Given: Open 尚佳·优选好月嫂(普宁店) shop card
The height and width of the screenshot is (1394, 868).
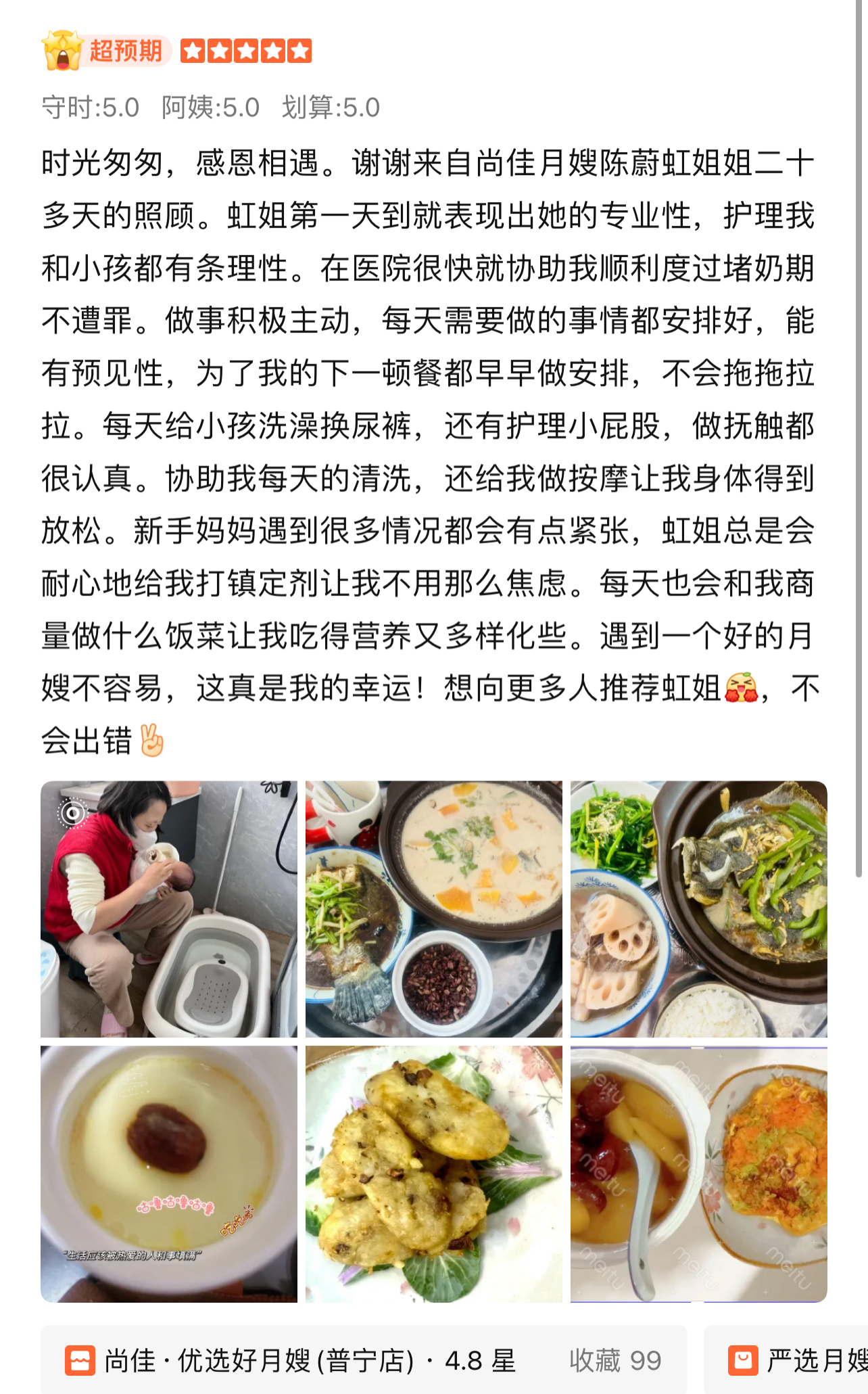Looking at the screenshot, I should click(364, 1360).
